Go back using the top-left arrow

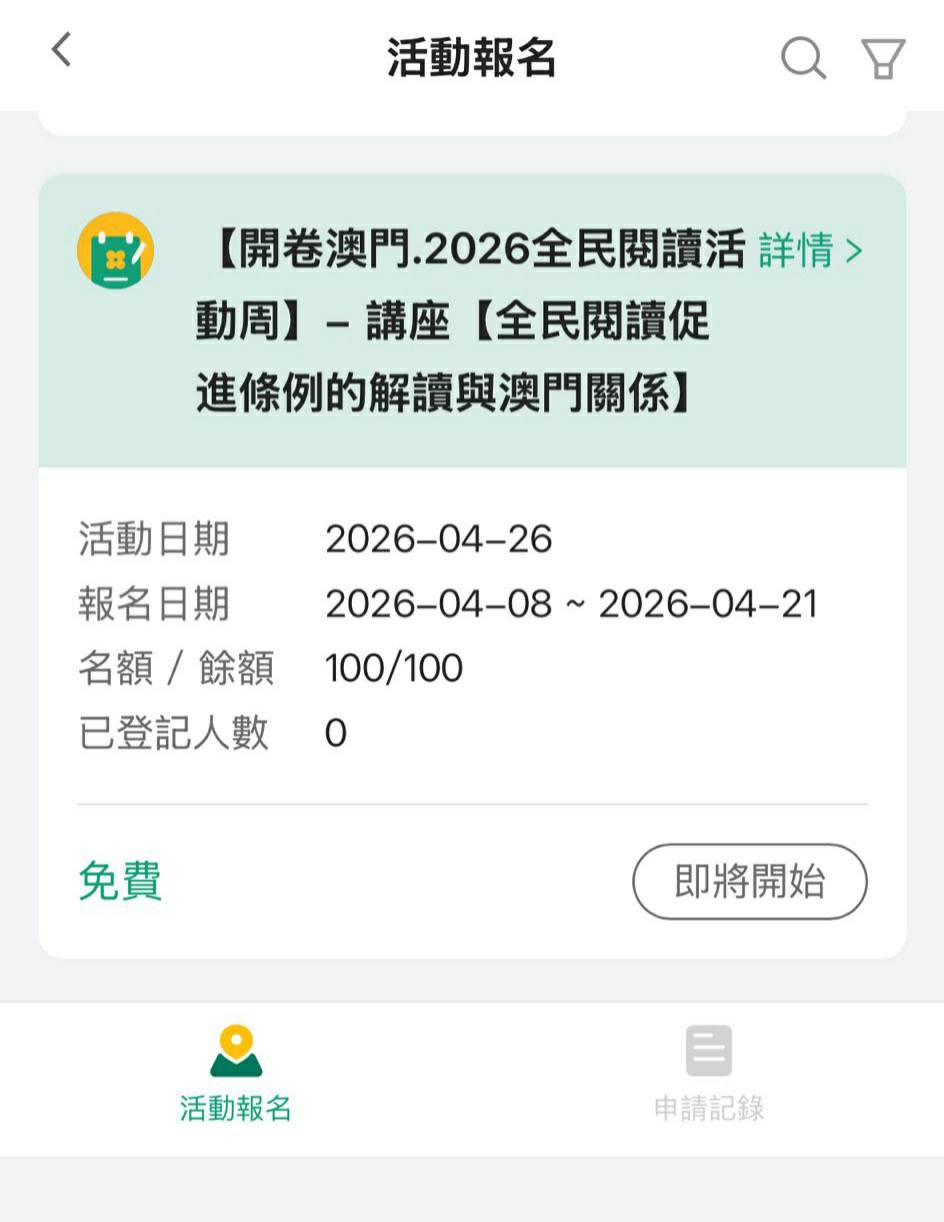coord(62,50)
